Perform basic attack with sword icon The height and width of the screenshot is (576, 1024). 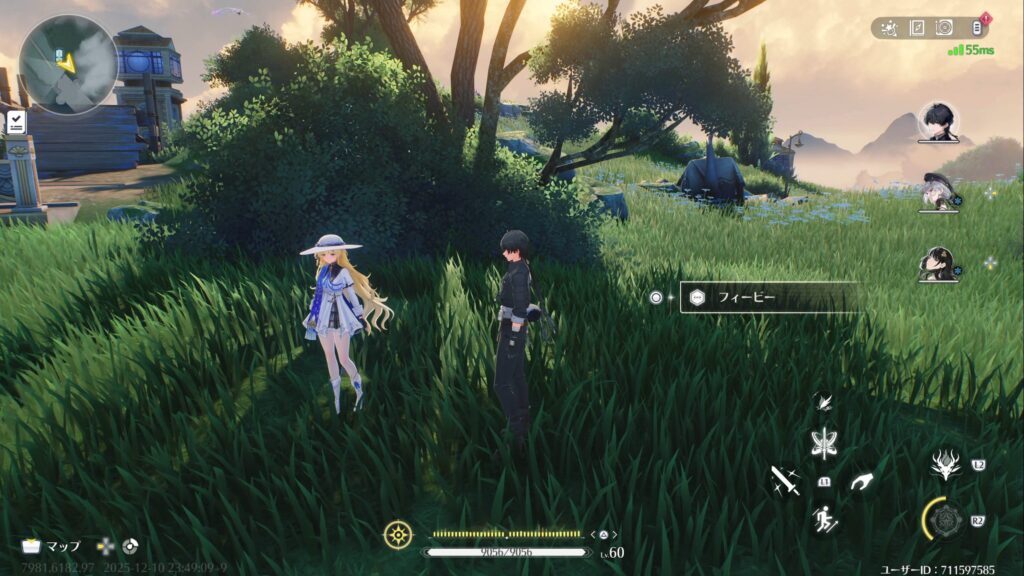click(x=783, y=481)
